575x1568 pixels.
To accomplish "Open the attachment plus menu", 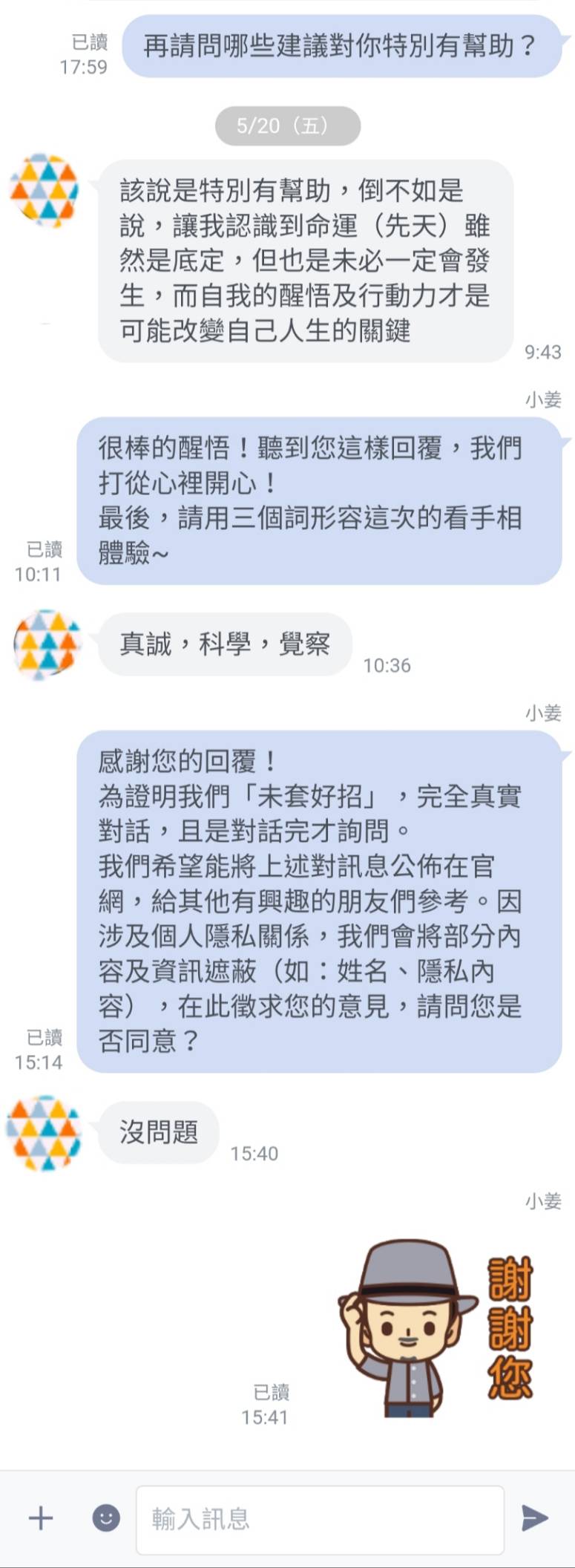I will click(41, 1518).
